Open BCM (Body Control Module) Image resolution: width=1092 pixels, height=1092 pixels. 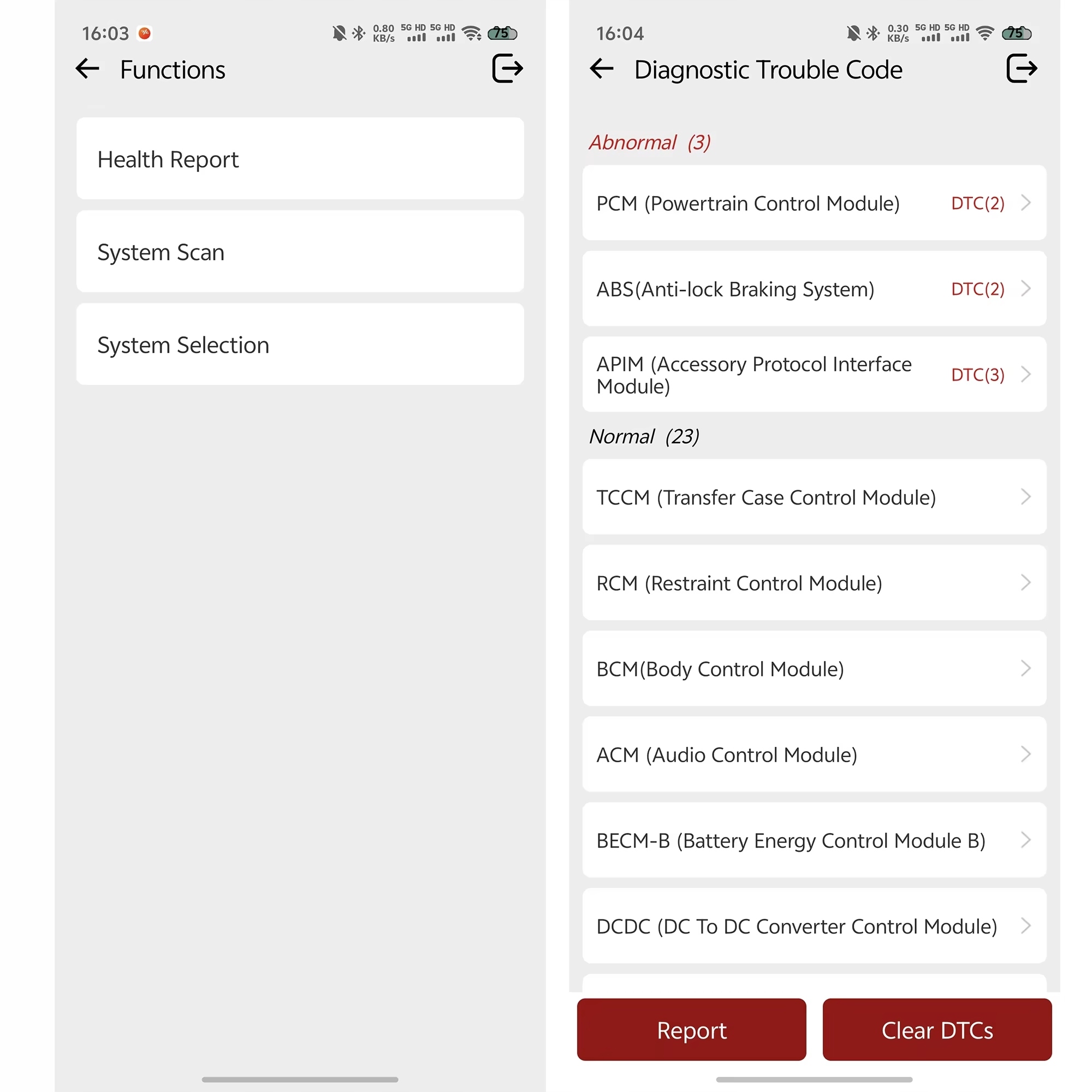coord(814,669)
